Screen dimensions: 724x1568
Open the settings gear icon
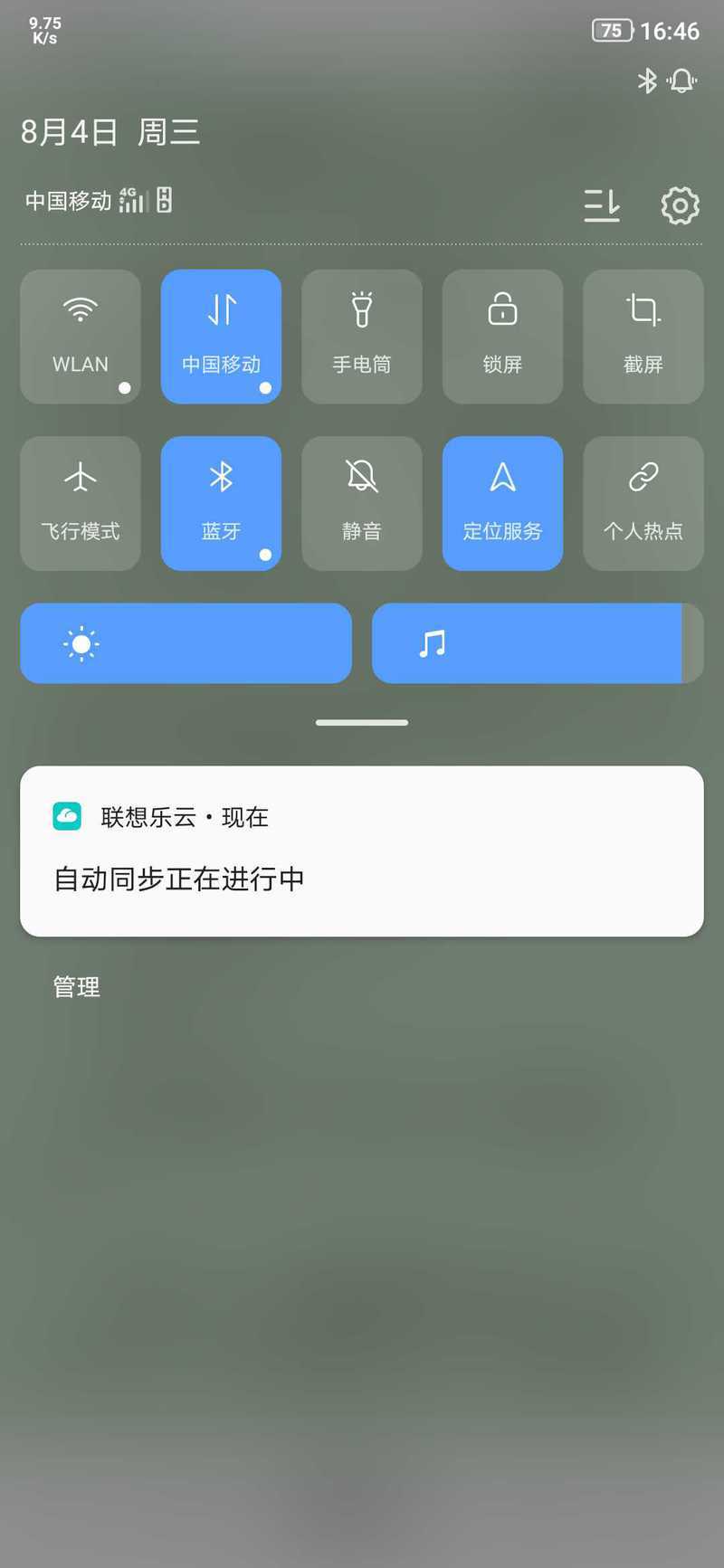(681, 206)
